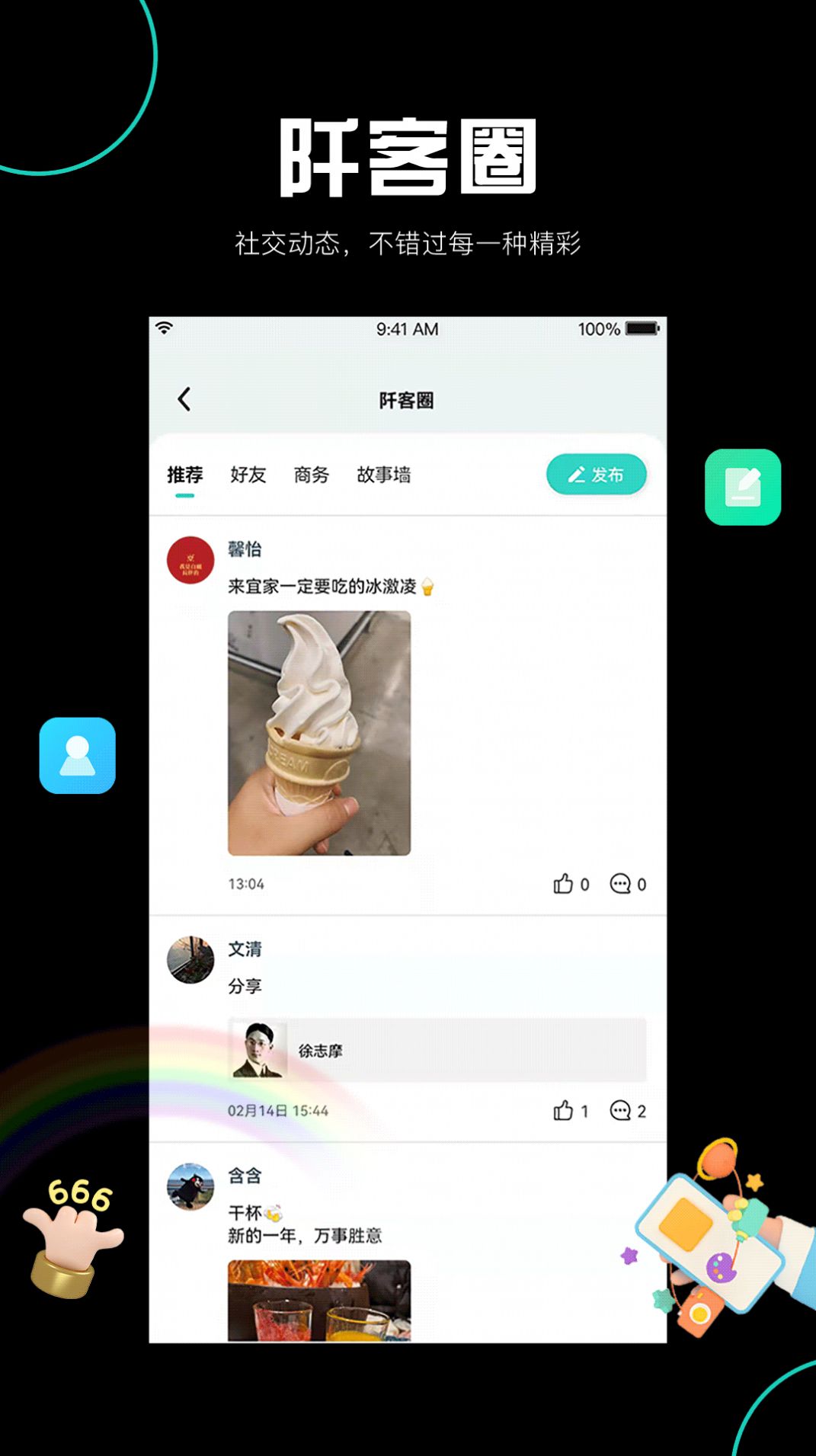
Task: Open the 商务 tab
Action: click(310, 475)
